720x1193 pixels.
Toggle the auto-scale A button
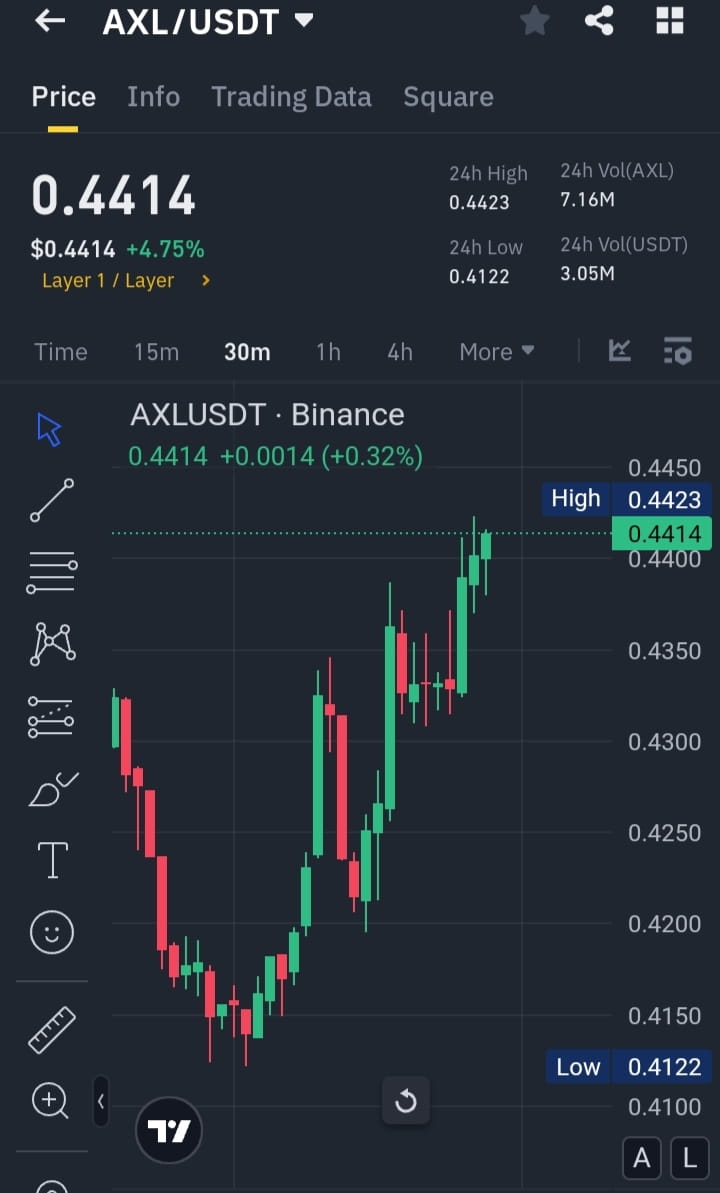coord(641,1157)
